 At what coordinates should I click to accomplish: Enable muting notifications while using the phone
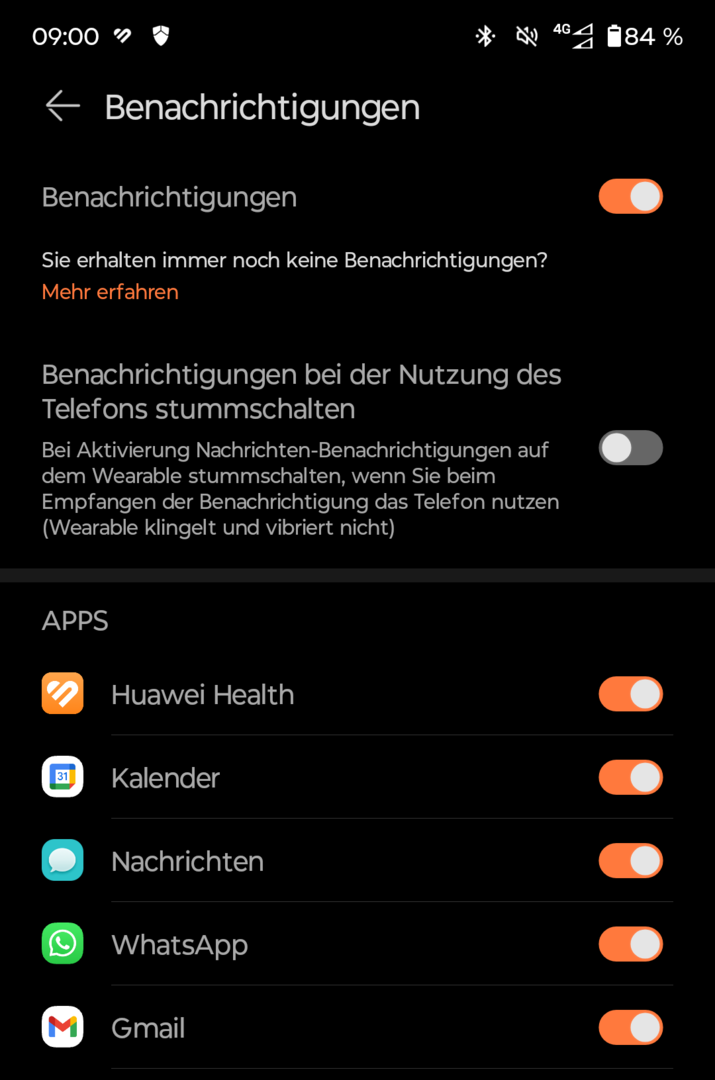tap(630, 448)
